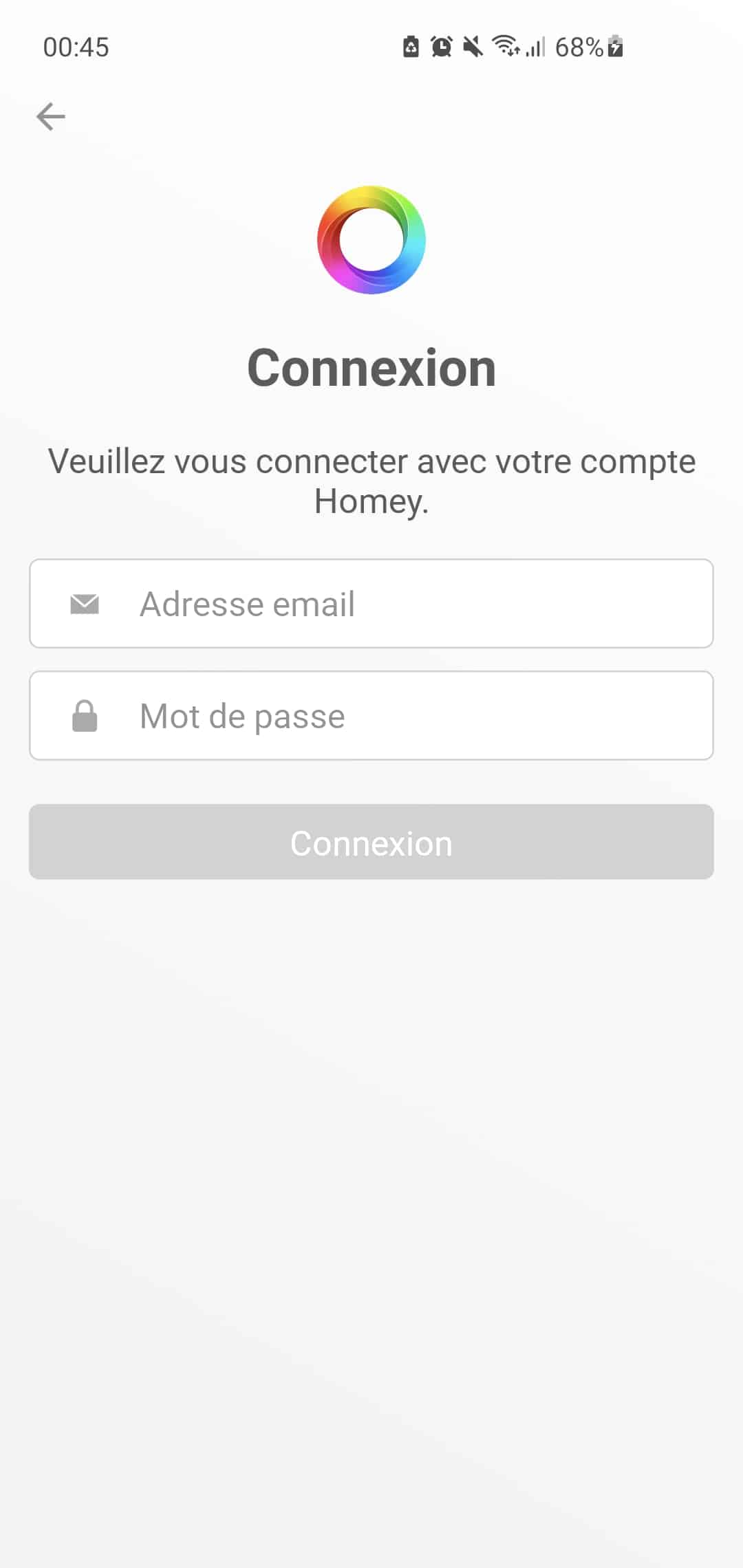Select the Mot de passe field
743x1568 pixels.
click(x=371, y=715)
